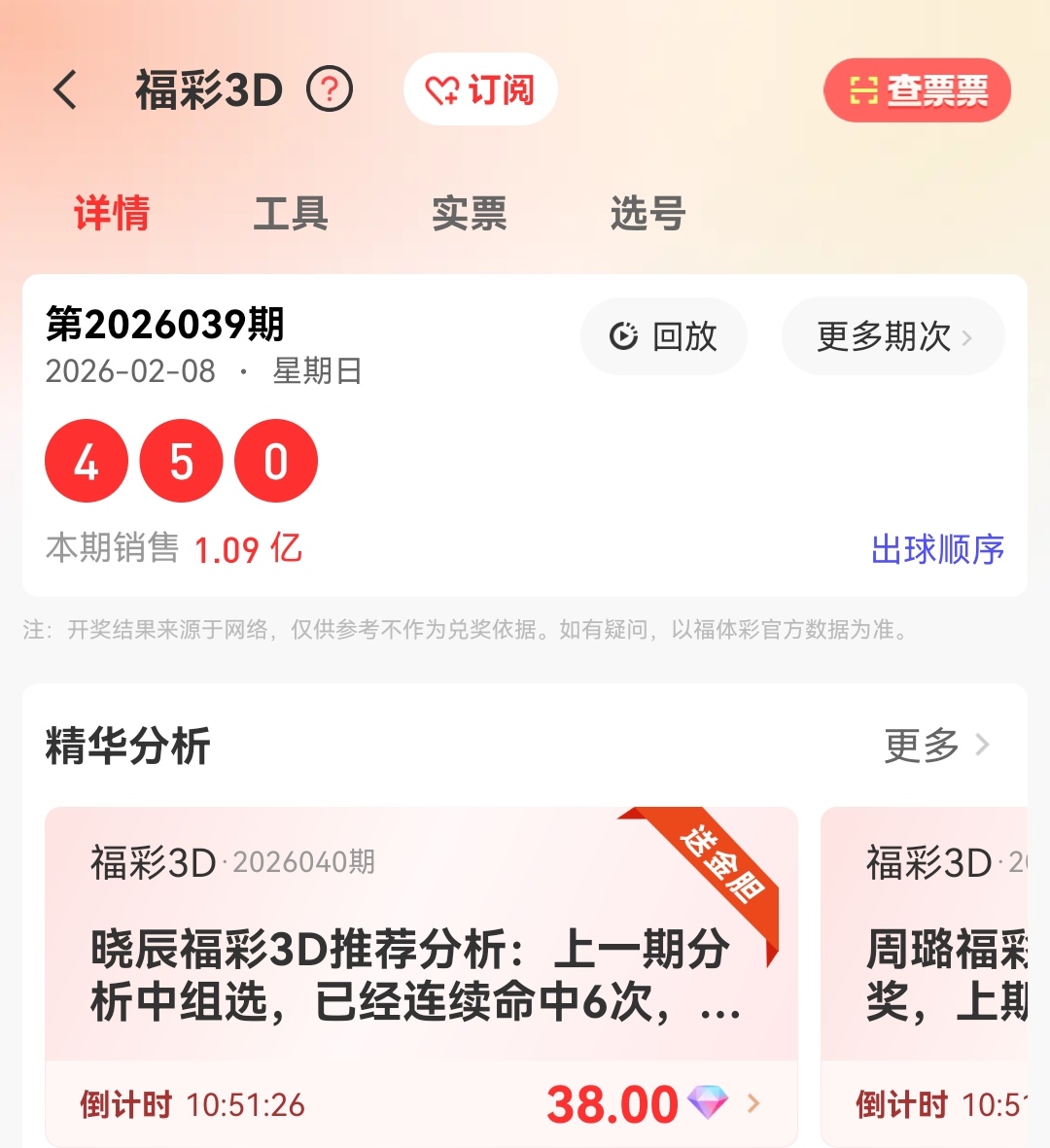Screen dimensions: 1050x1148
Task: Select the red ball showing number 4
Action: coord(86,462)
